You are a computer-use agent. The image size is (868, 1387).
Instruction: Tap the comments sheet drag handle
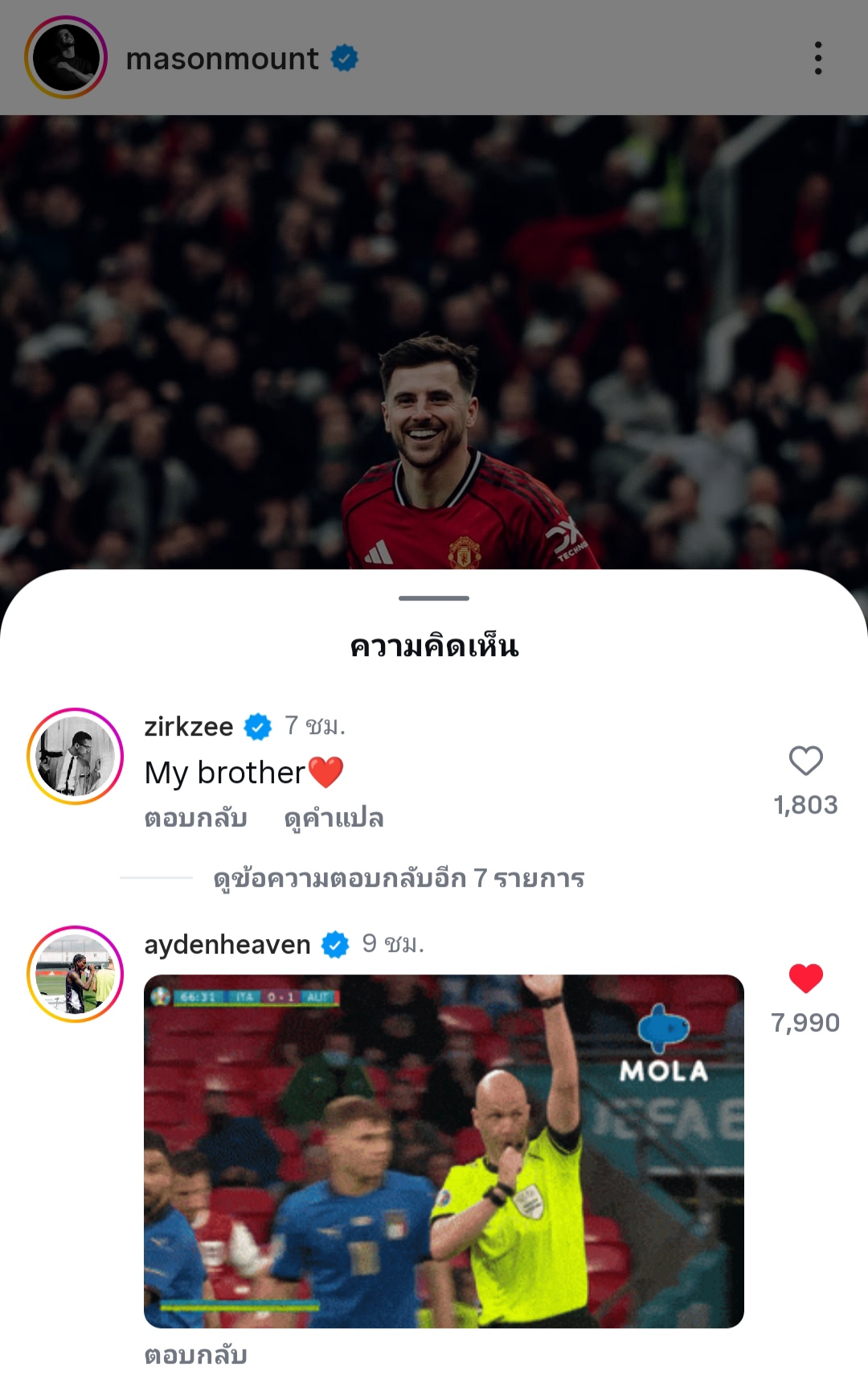click(434, 598)
